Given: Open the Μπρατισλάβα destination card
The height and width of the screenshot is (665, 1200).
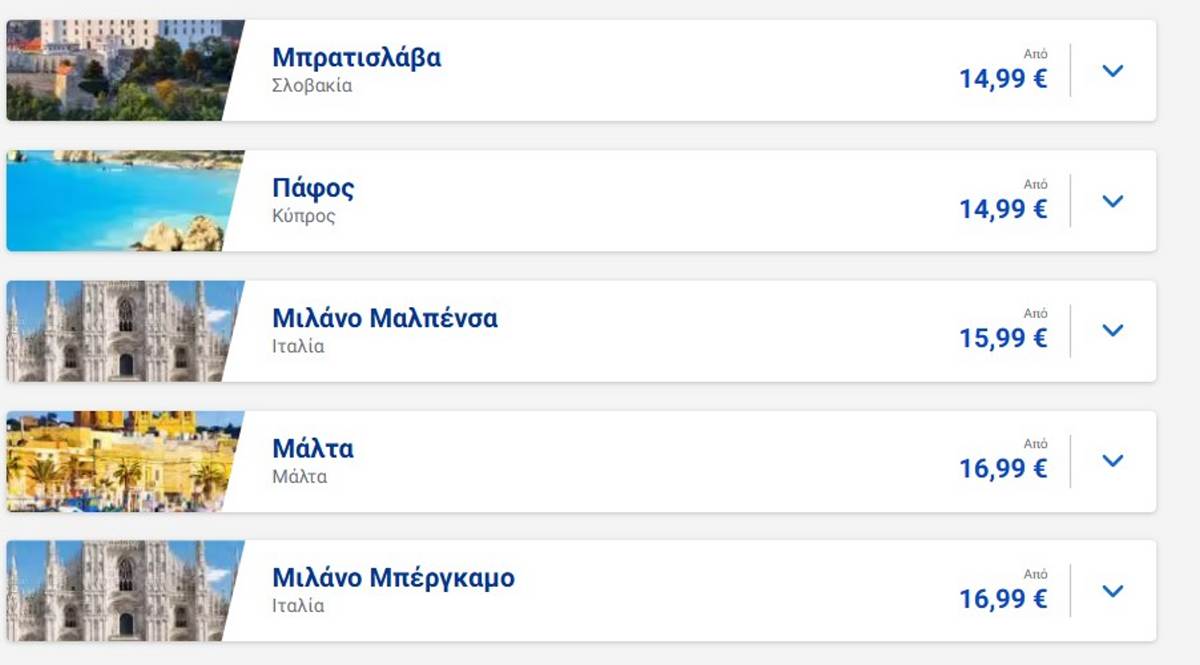Looking at the screenshot, I should 356,58.
